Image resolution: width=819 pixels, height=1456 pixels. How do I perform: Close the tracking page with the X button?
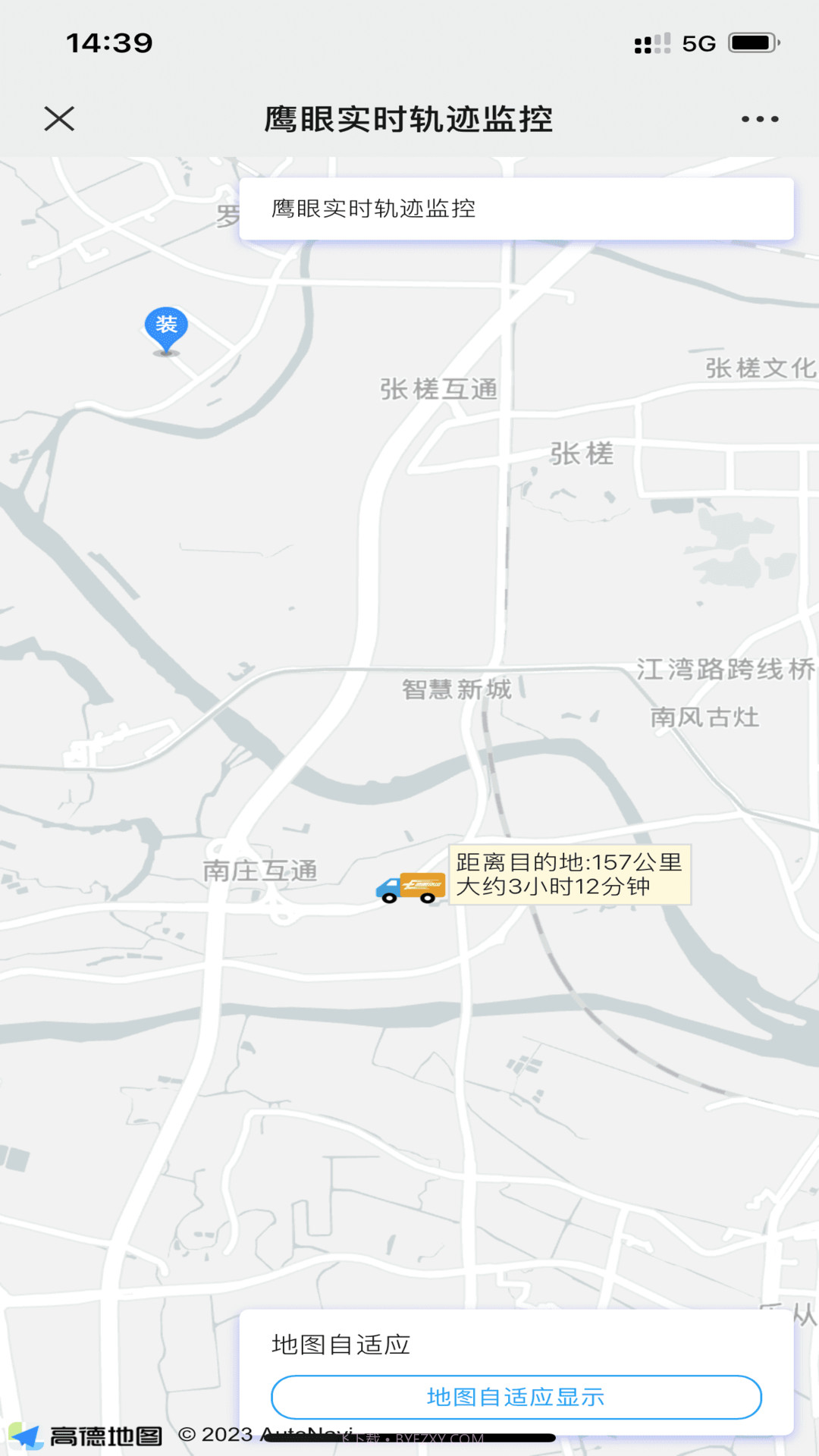pos(59,119)
